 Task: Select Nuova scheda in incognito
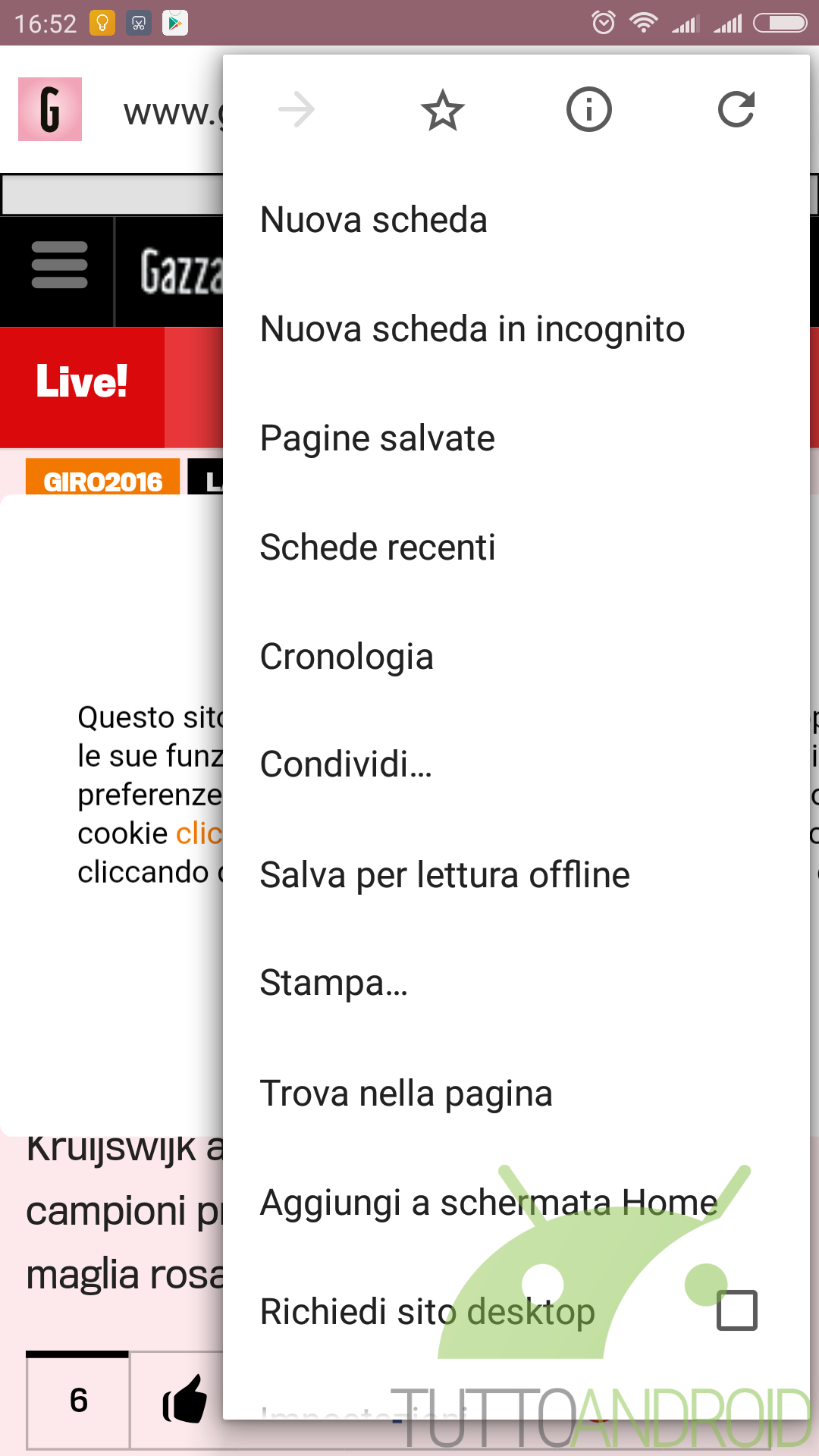pyautogui.click(x=516, y=329)
